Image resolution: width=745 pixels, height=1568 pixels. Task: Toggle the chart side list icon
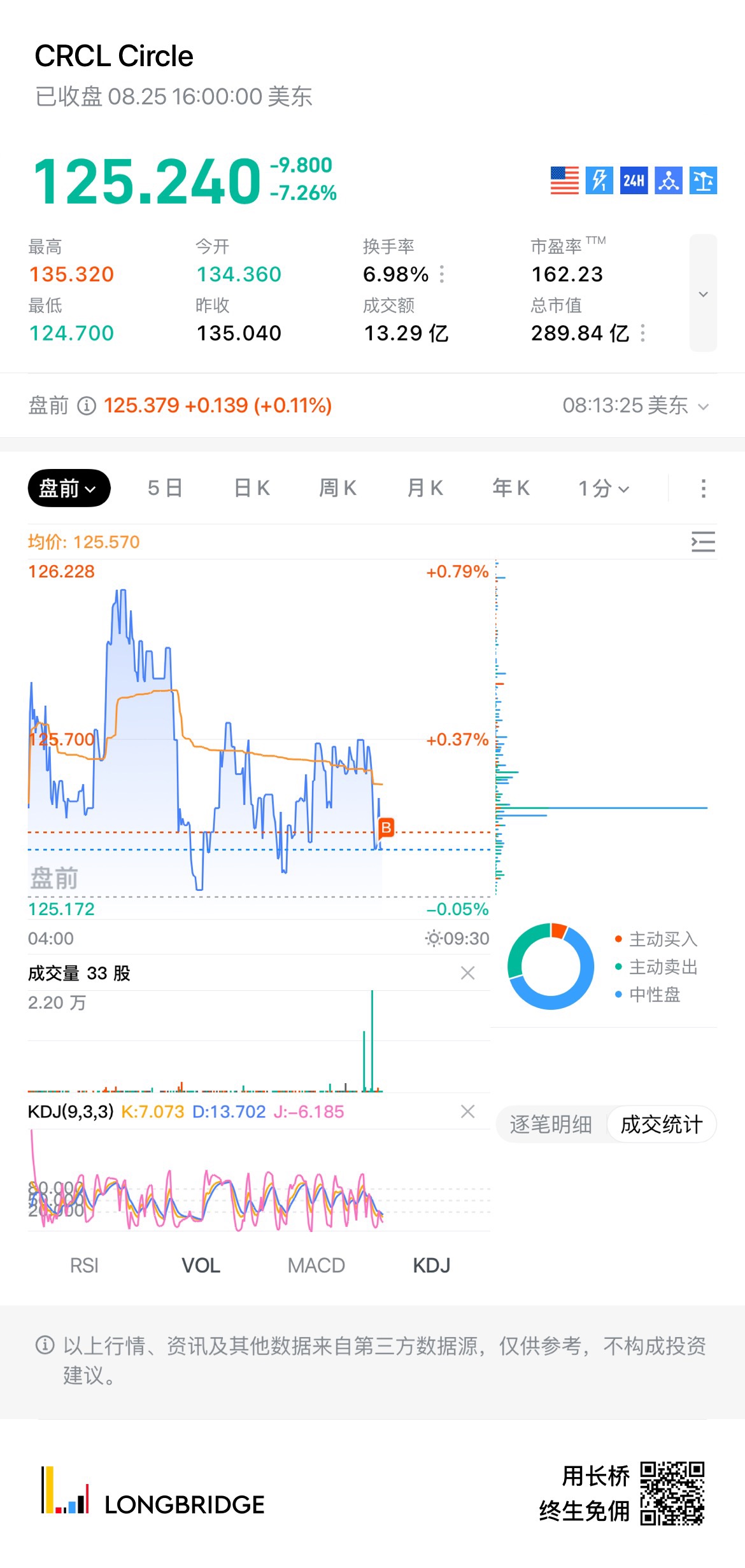coord(703,542)
